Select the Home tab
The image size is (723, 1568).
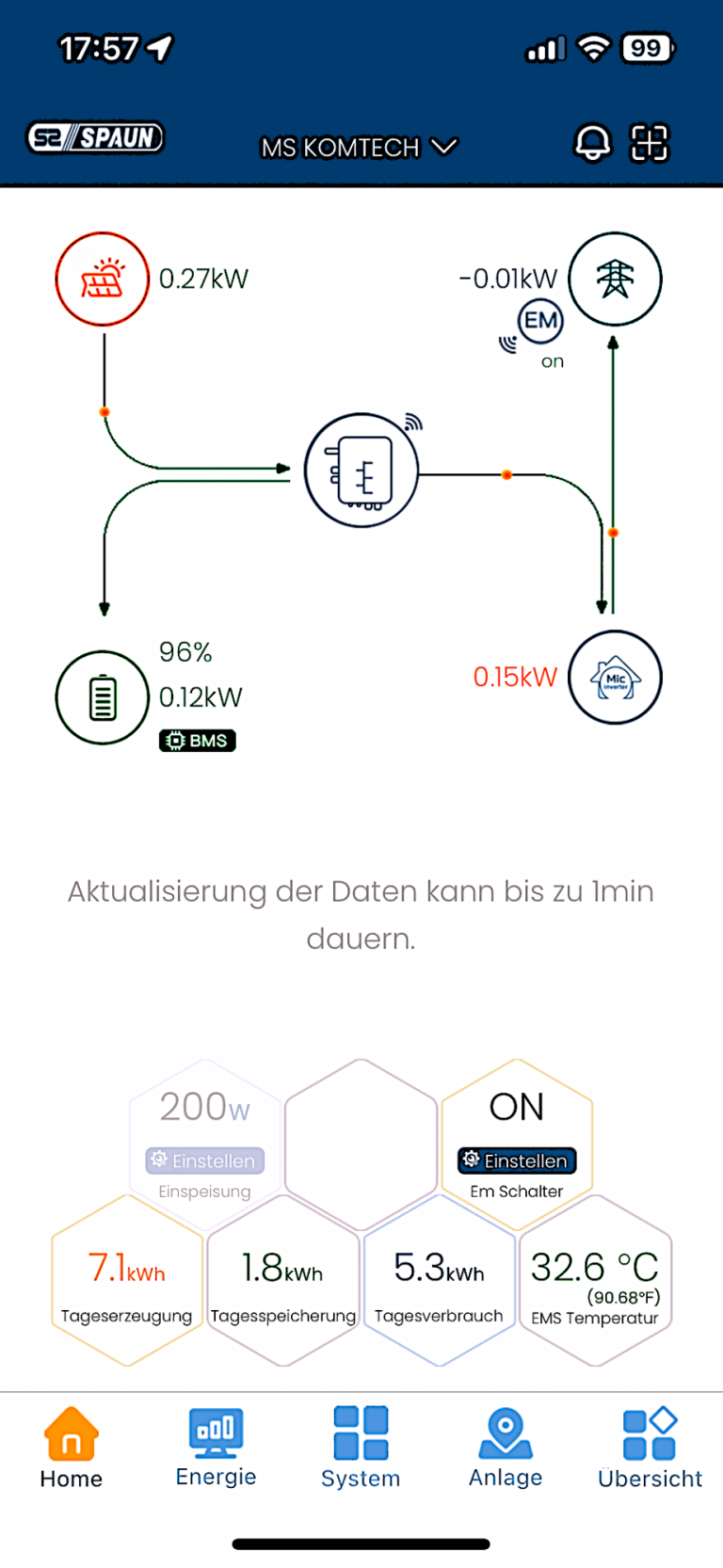click(x=72, y=1448)
